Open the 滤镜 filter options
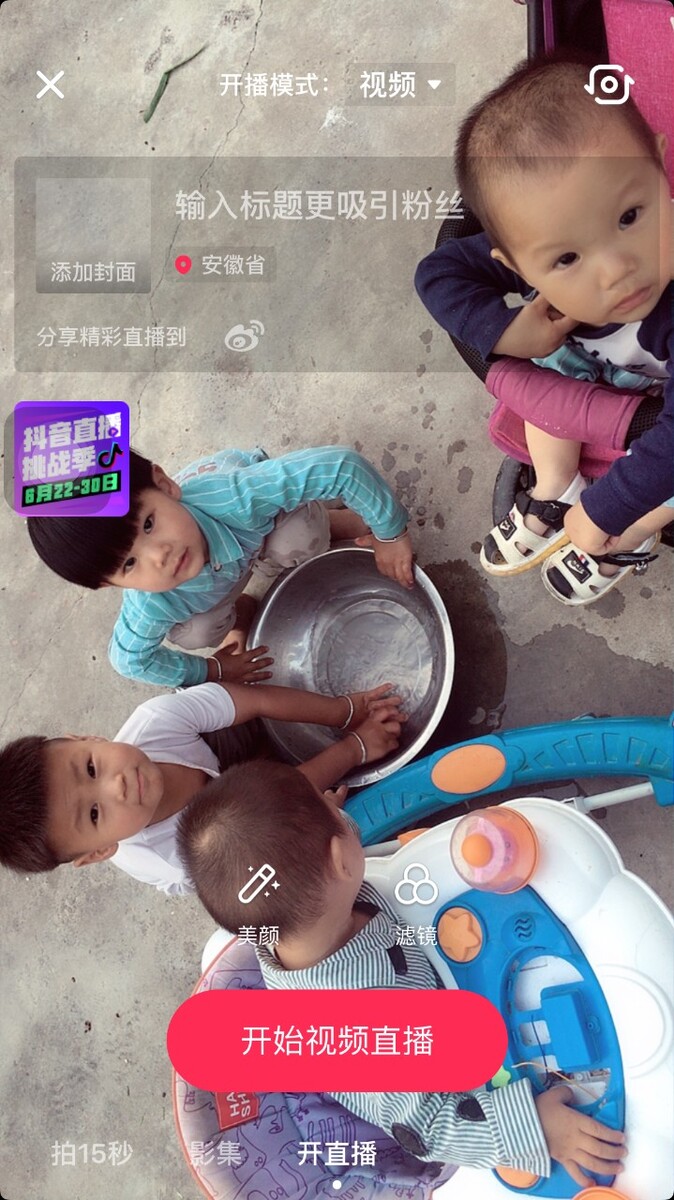 coord(416,905)
